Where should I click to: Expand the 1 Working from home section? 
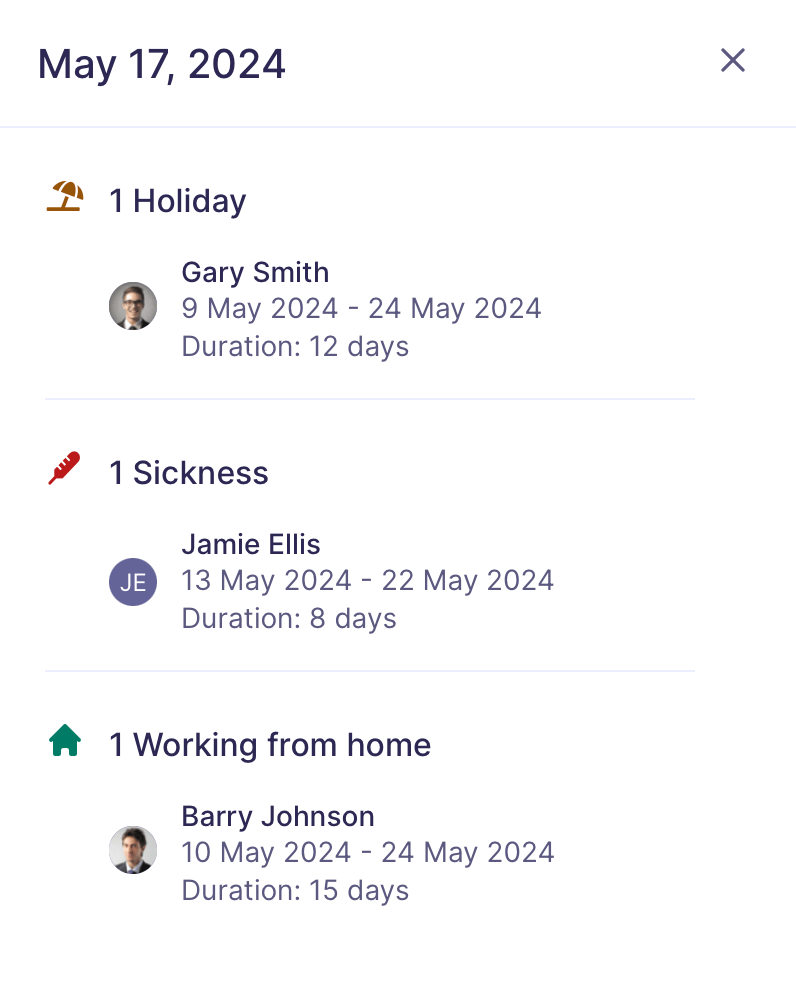[268, 744]
